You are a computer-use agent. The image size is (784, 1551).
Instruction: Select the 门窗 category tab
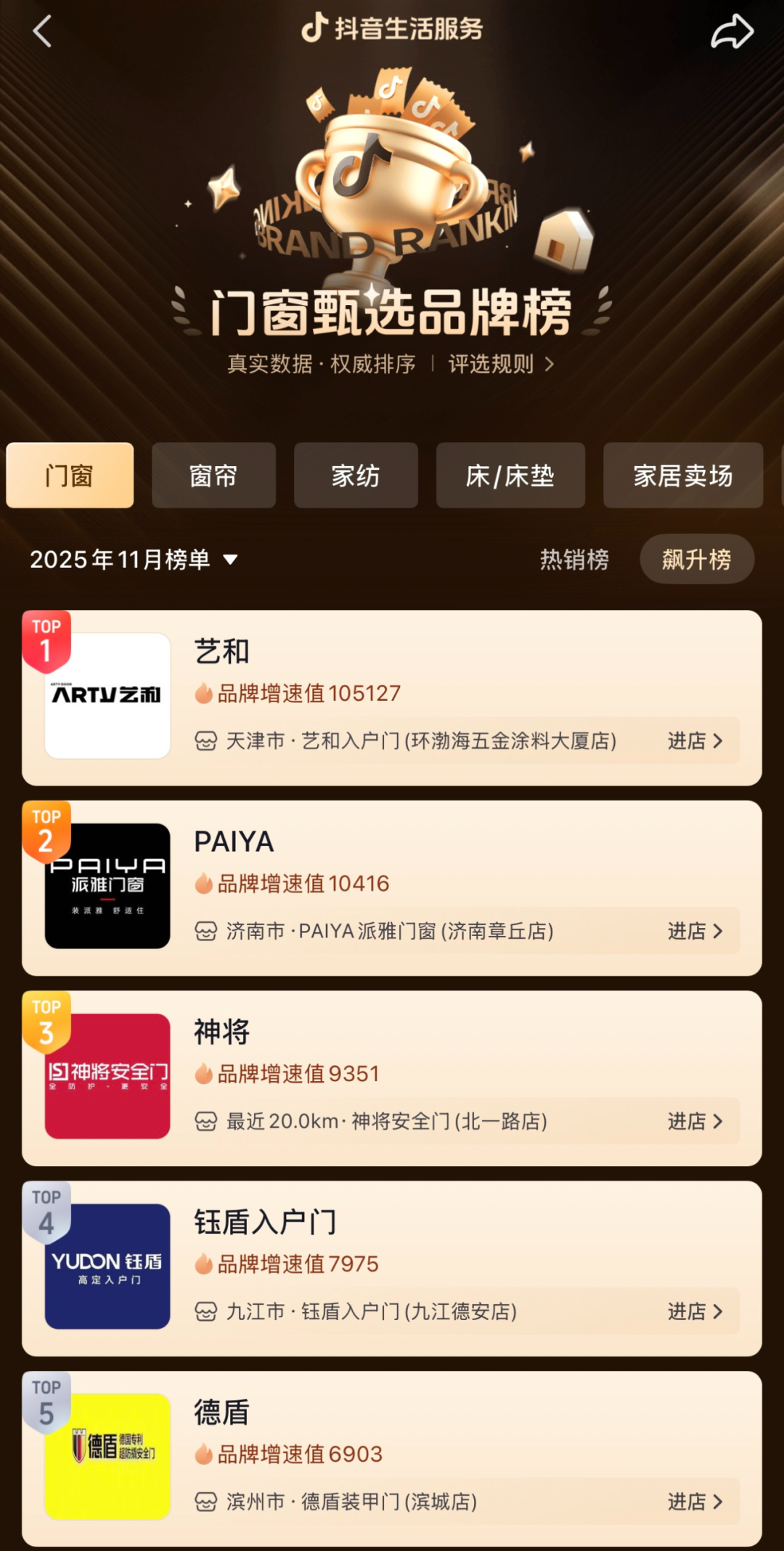coord(70,476)
